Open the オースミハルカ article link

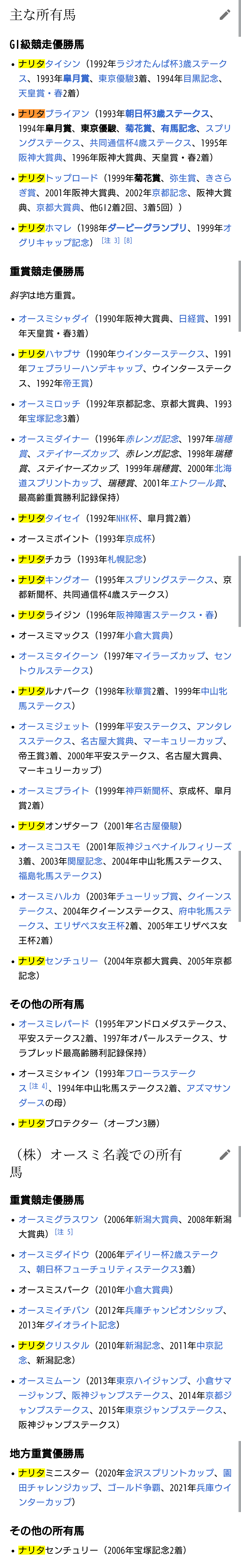tap(49, 897)
